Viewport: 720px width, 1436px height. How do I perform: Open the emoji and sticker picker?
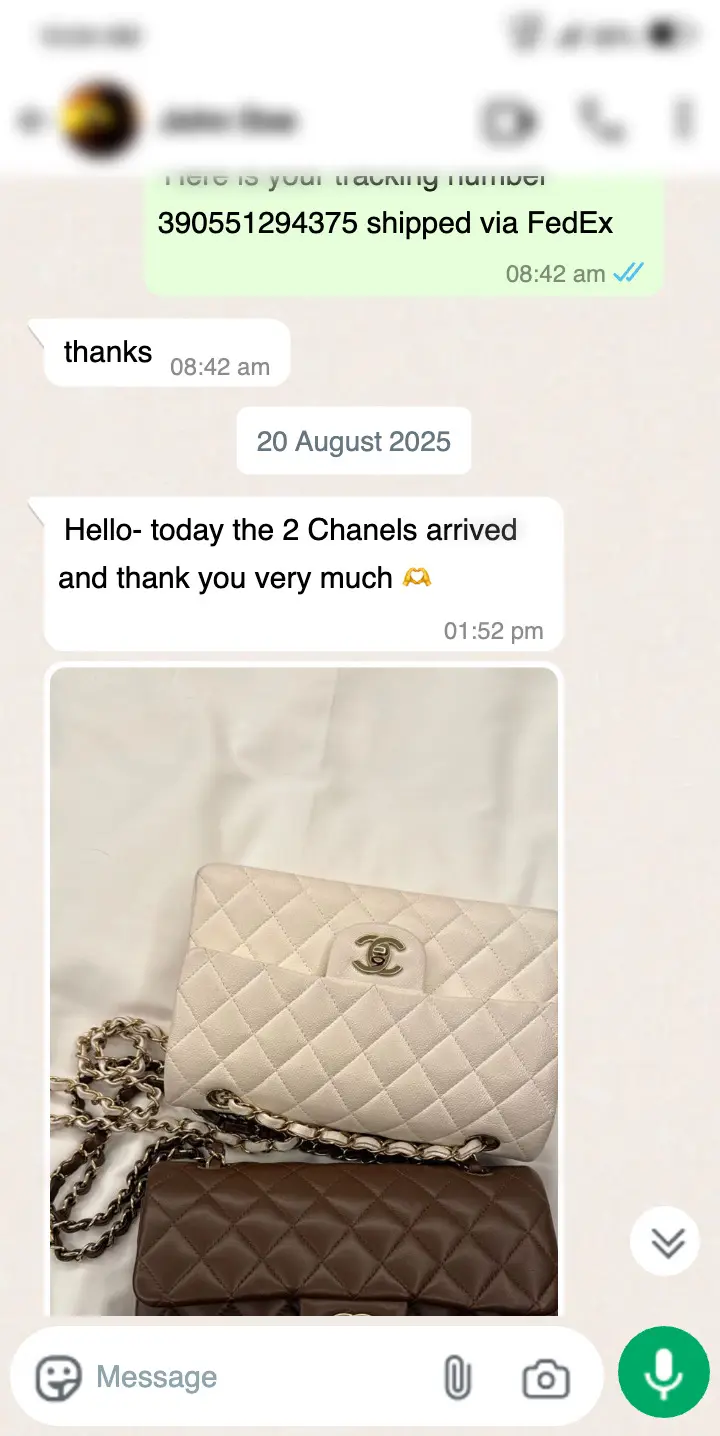click(x=58, y=1379)
